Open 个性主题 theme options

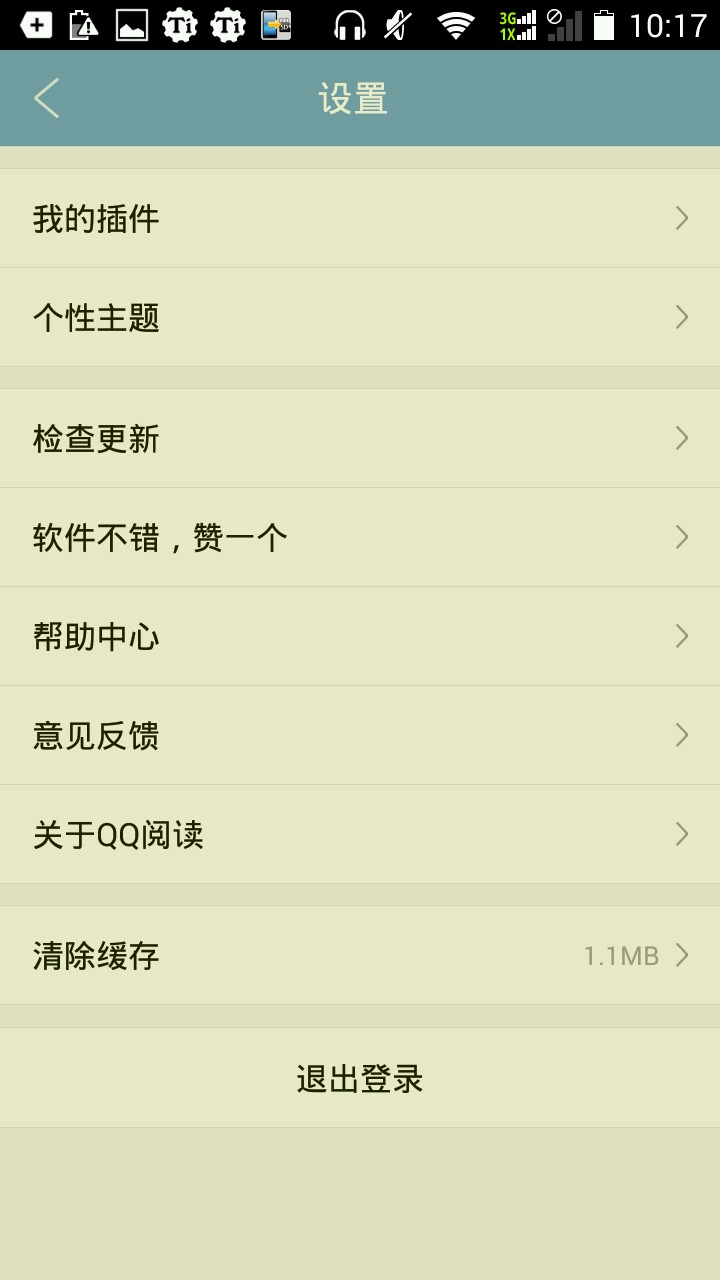[x=360, y=317]
